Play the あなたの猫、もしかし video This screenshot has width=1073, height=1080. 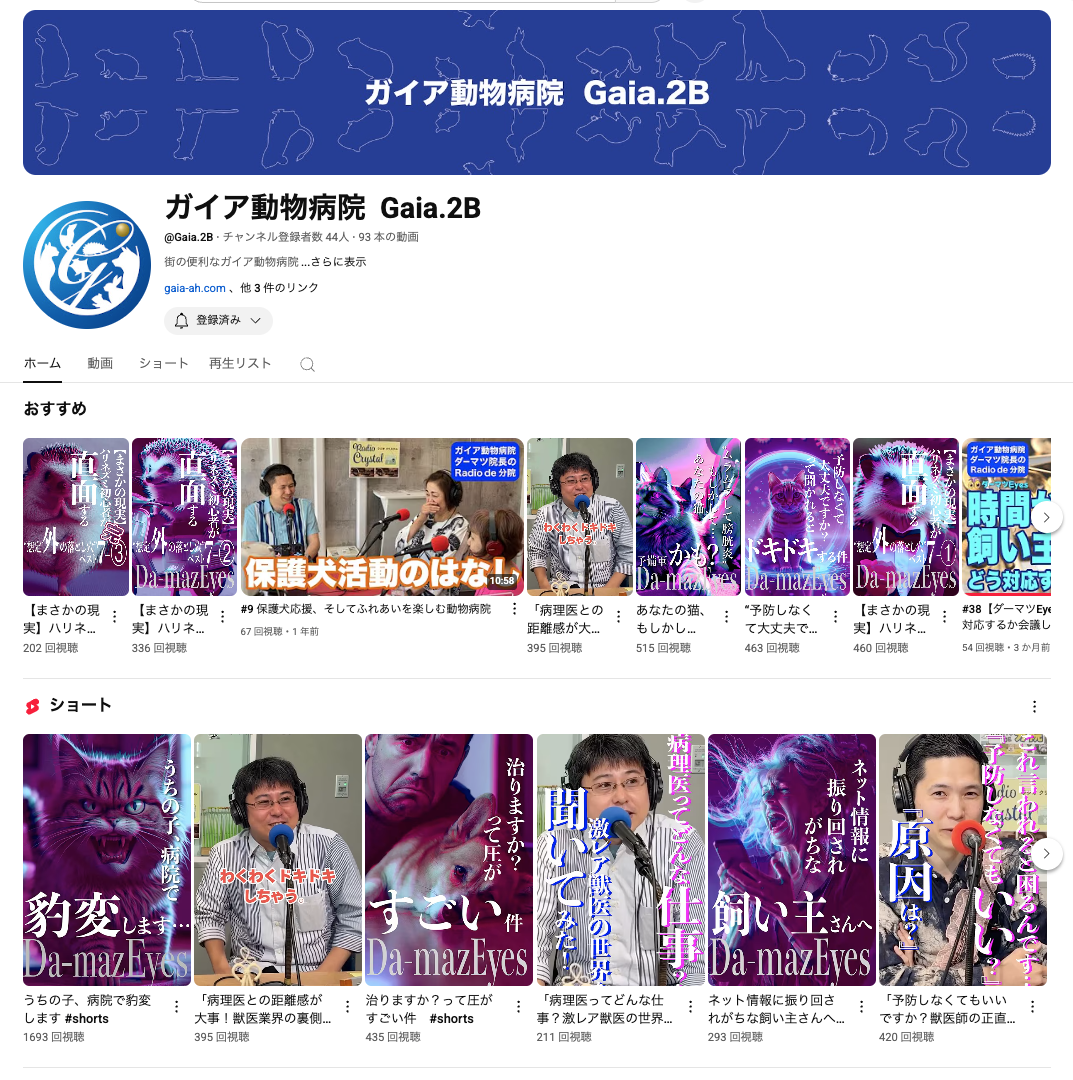689,517
